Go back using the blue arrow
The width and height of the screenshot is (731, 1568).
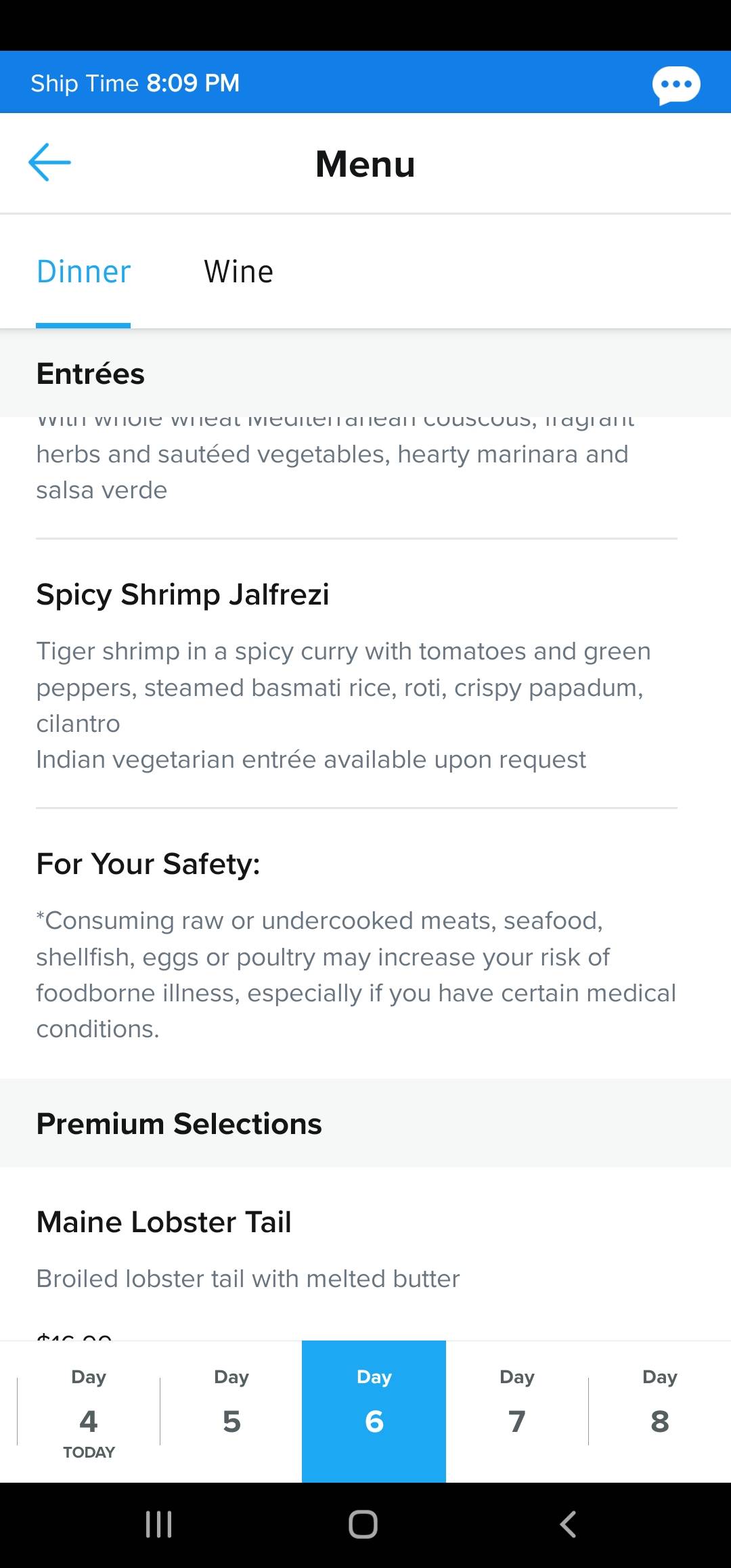49,162
